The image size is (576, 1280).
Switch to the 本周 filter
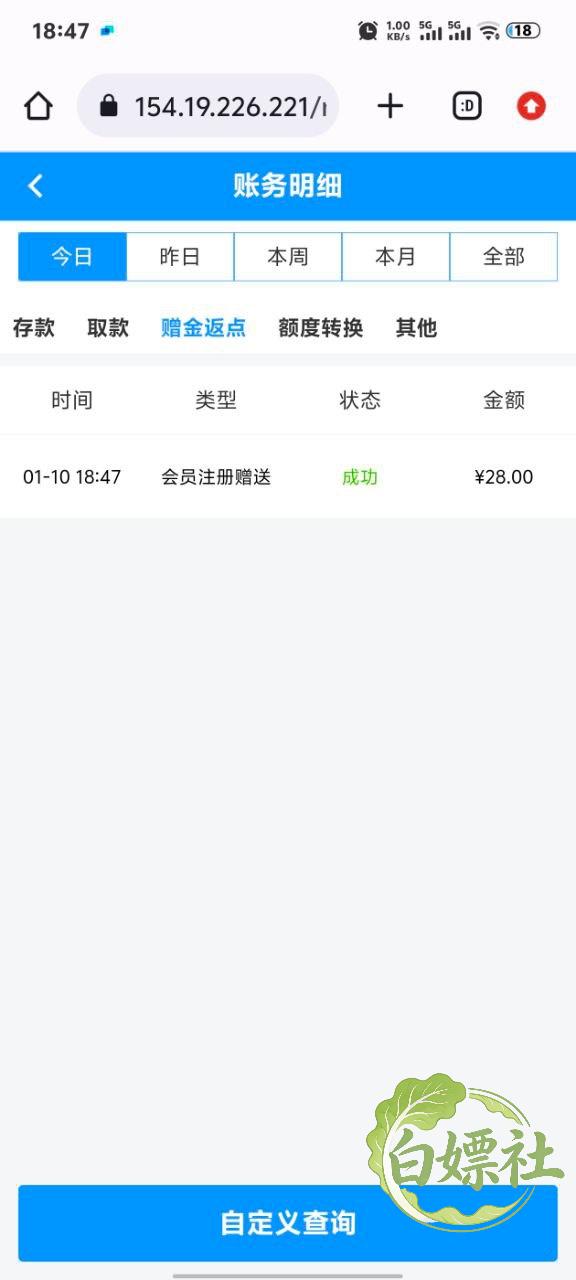point(288,257)
